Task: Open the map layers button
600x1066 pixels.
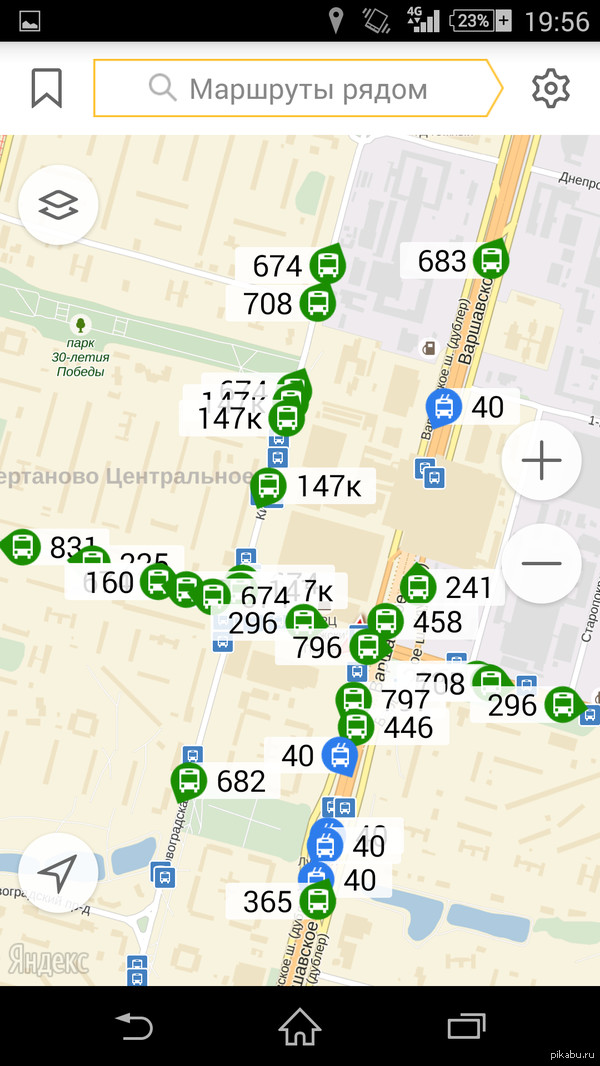Action: point(58,205)
